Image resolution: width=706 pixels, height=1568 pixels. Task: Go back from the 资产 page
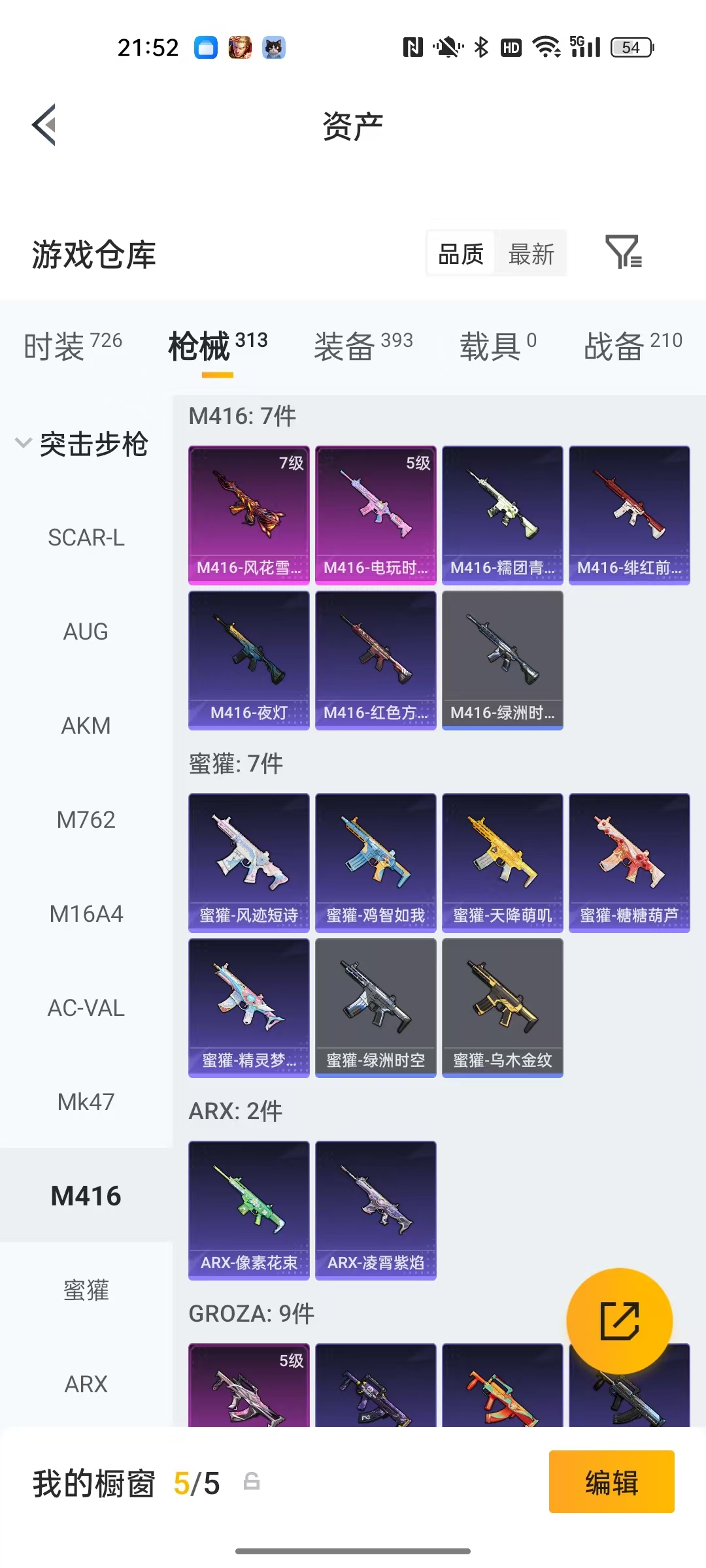(44, 125)
